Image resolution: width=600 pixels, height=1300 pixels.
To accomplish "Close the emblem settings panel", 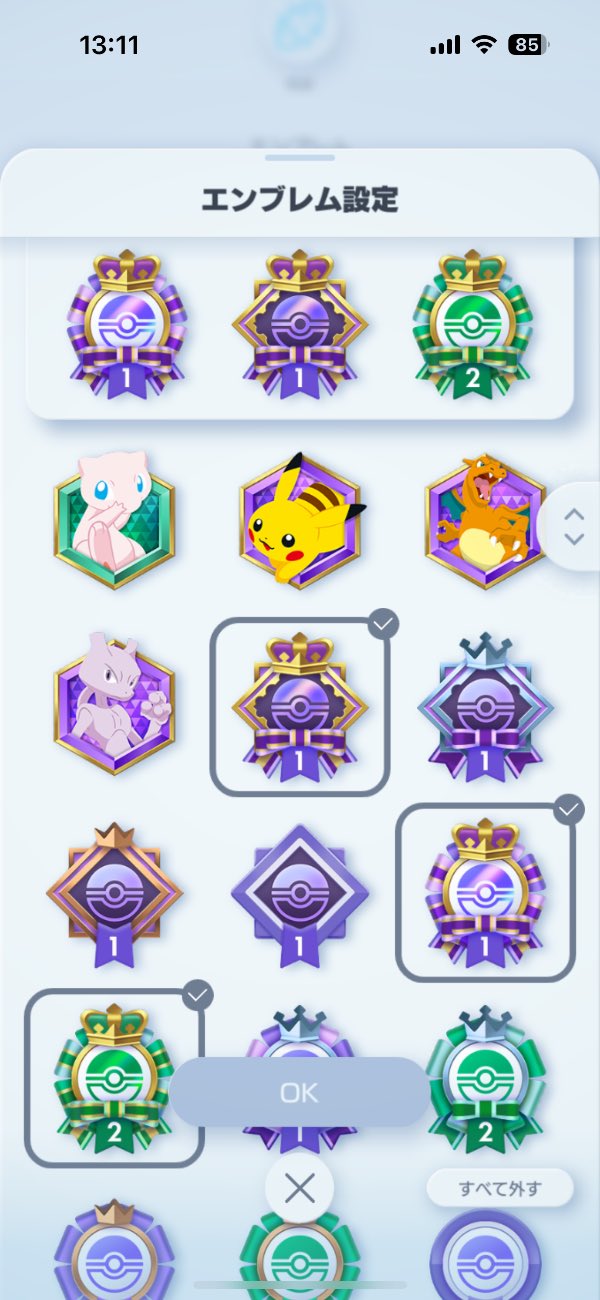I will (299, 1188).
